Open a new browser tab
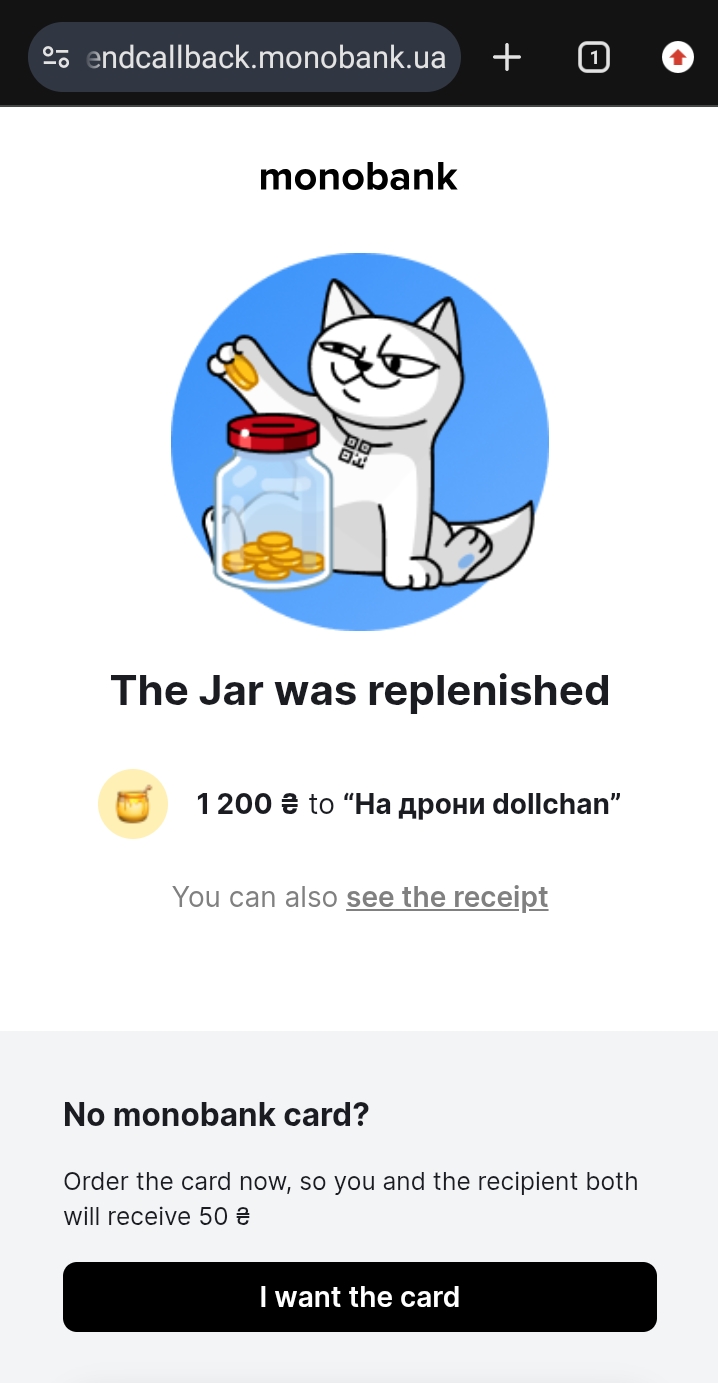 pos(507,58)
